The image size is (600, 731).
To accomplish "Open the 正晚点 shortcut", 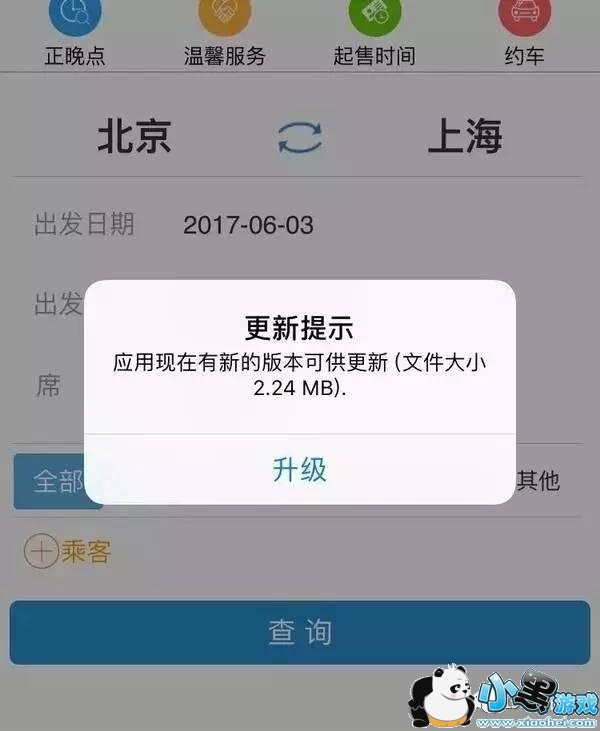I will pyautogui.click(x=75, y=34).
